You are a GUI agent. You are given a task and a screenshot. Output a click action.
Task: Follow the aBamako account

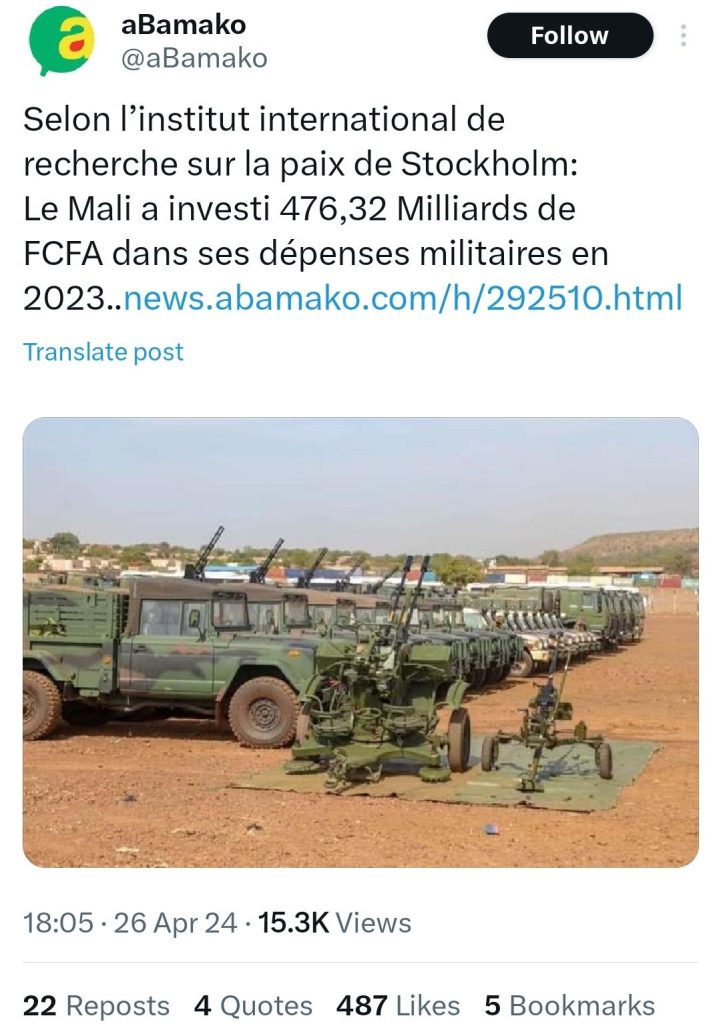[x=569, y=36]
